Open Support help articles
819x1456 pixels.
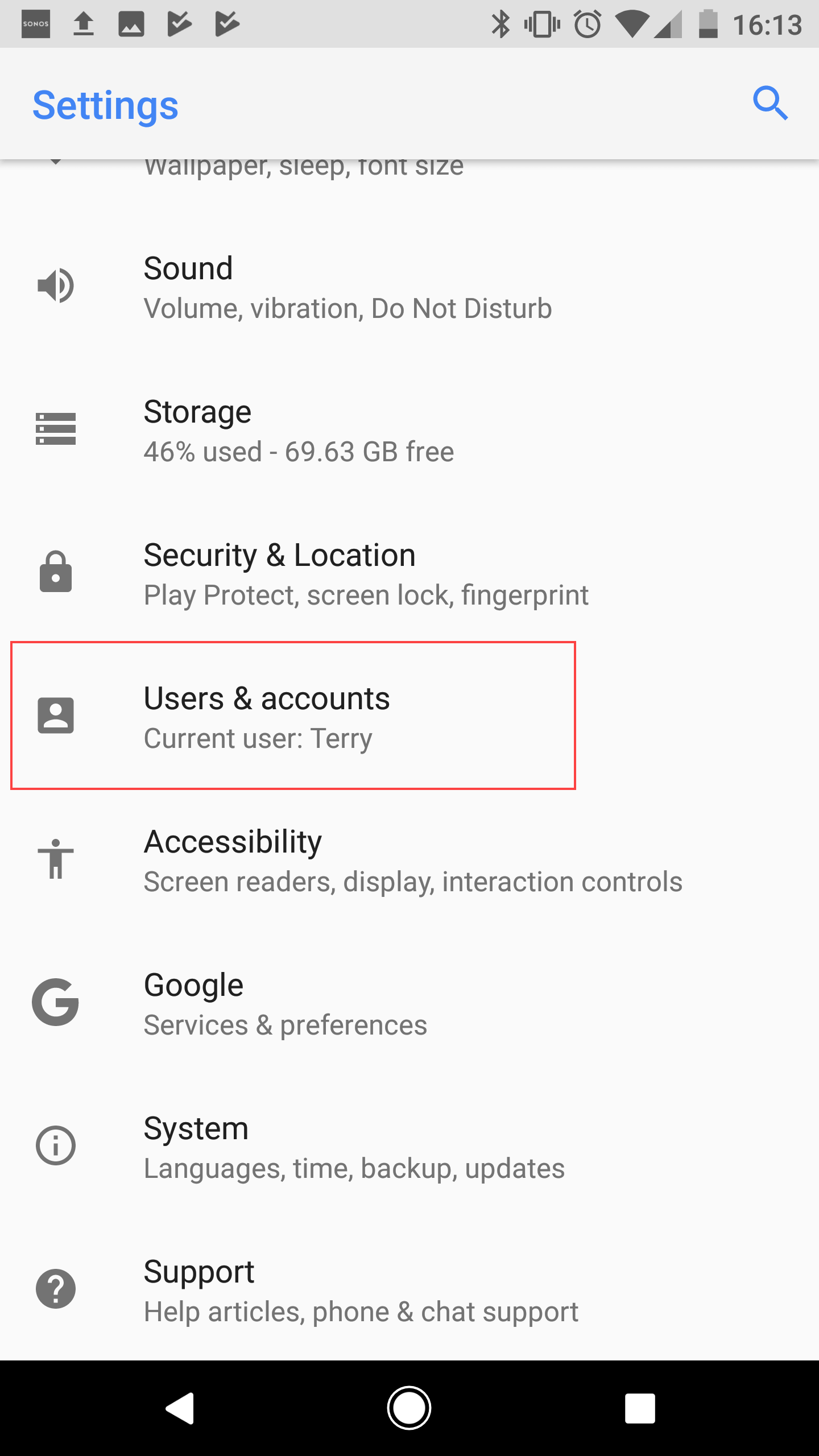tap(409, 1290)
